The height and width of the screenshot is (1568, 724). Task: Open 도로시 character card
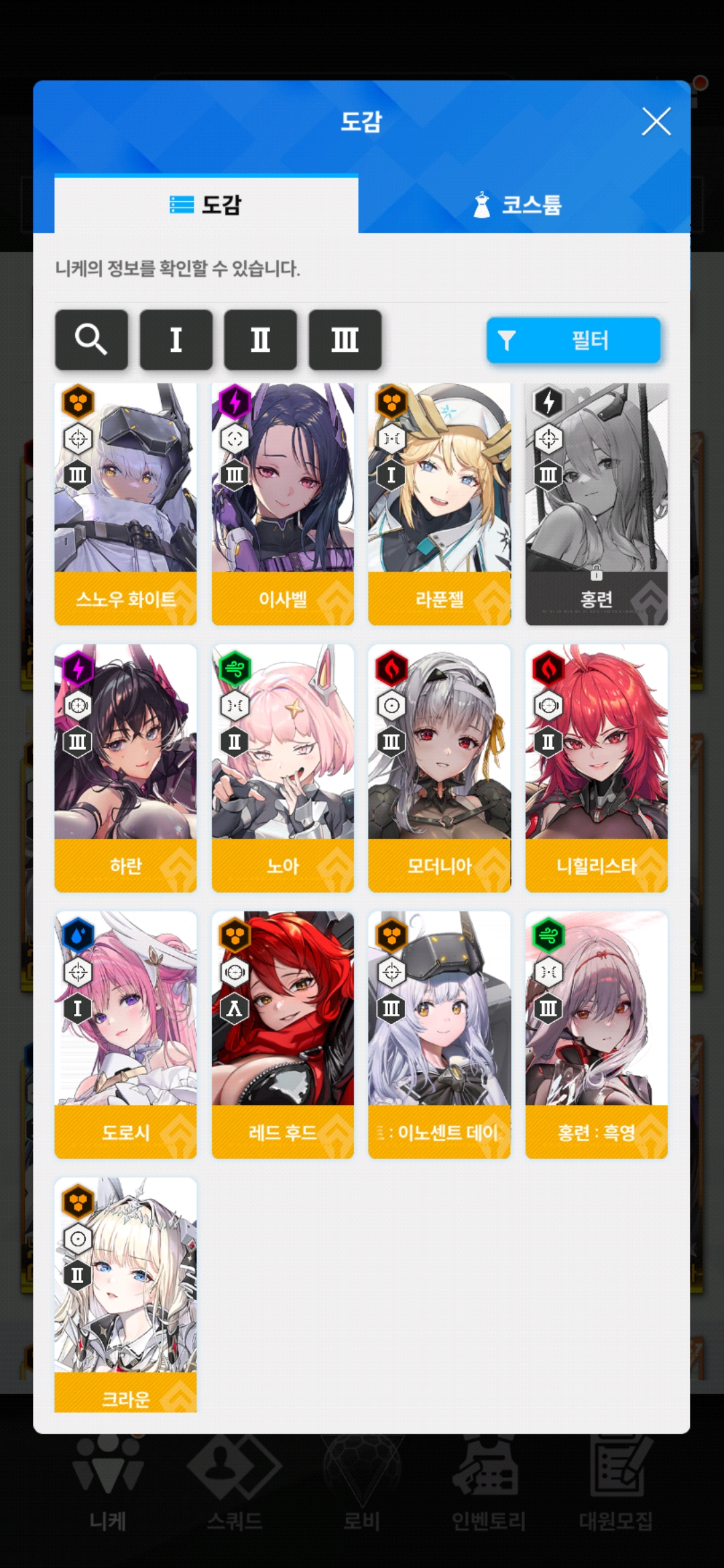click(125, 1035)
